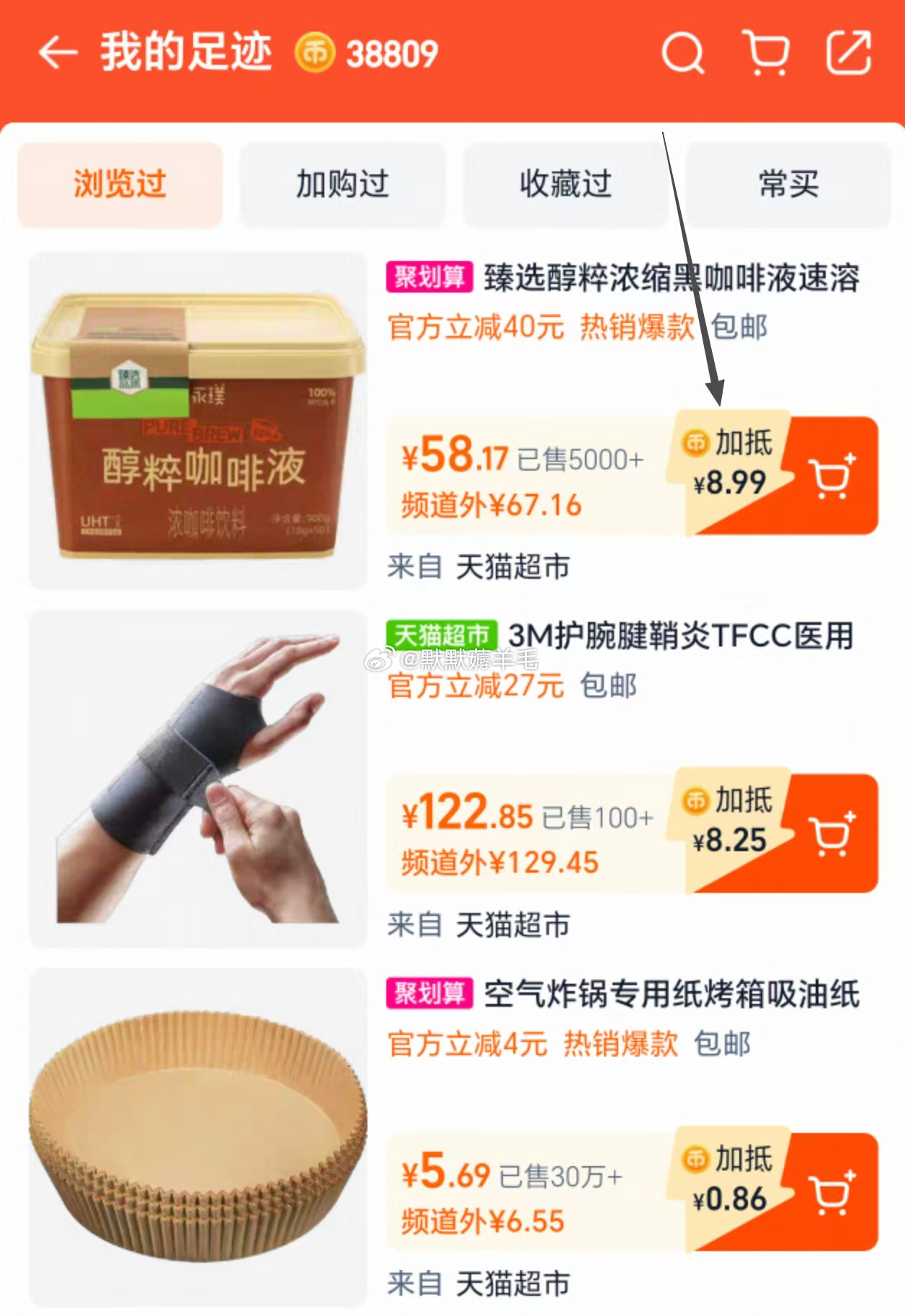The height and width of the screenshot is (1316, 905).
Task: Add 臻选醇粹浓缩黑咖啡液 to cart
Action: tap(833, 477)
